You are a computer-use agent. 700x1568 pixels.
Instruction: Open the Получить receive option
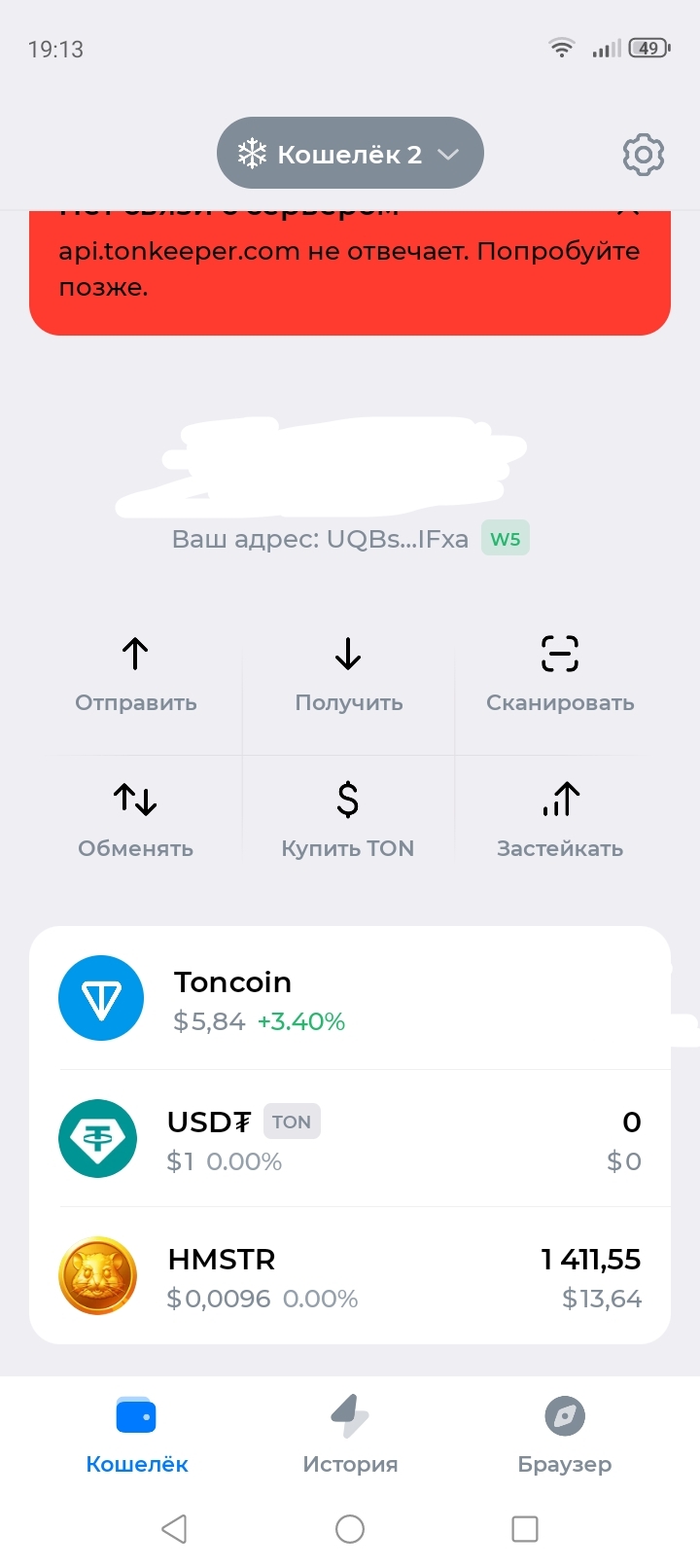348,673
